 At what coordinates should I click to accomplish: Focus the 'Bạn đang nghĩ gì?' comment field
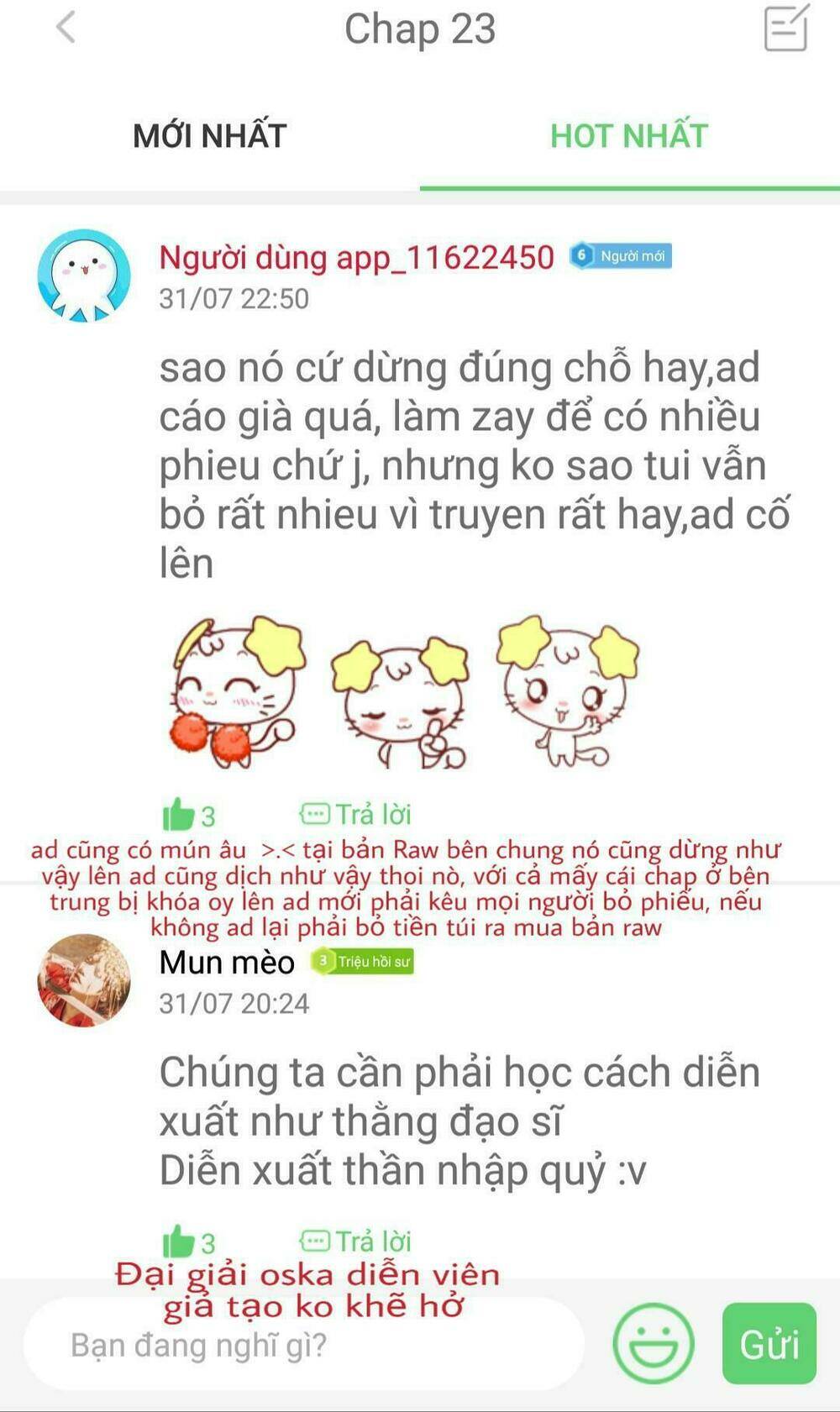[x=302, y=1345]
